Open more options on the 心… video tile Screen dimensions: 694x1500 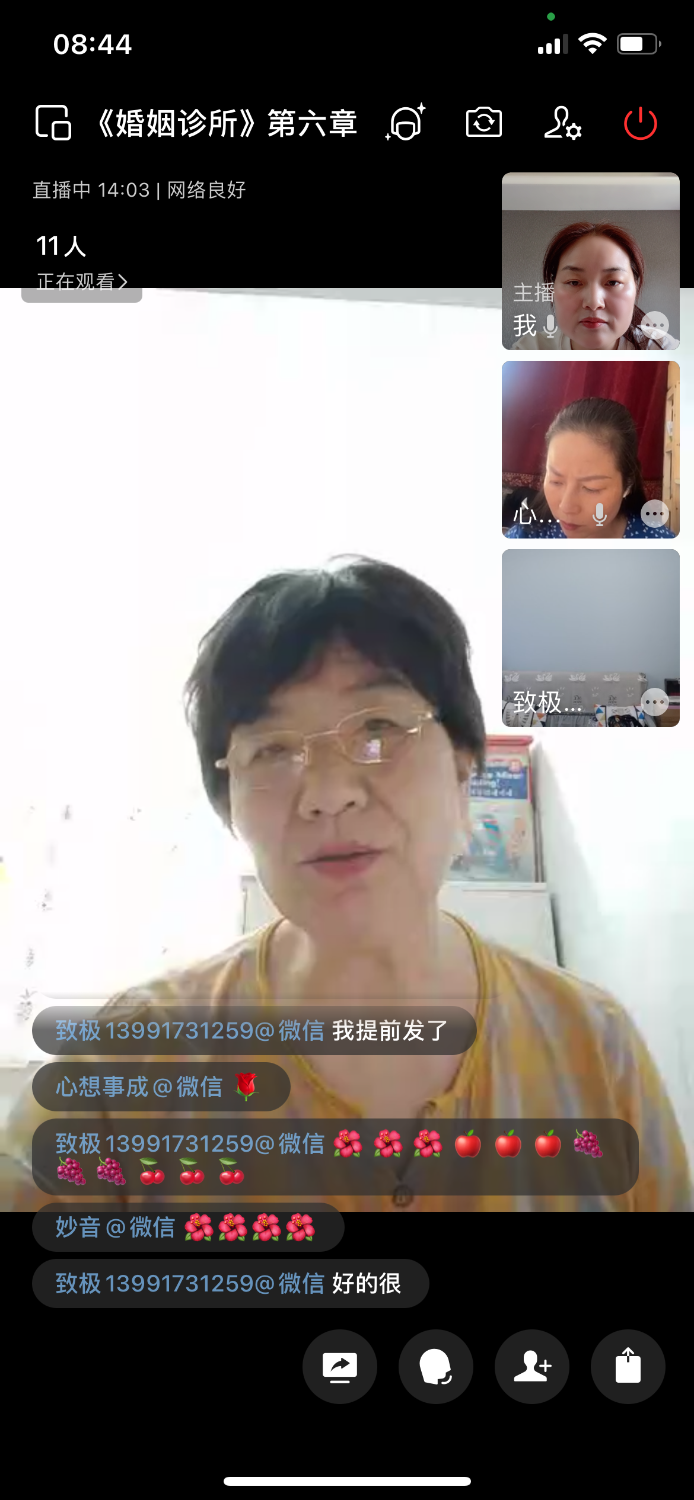(x=654, y=514)
